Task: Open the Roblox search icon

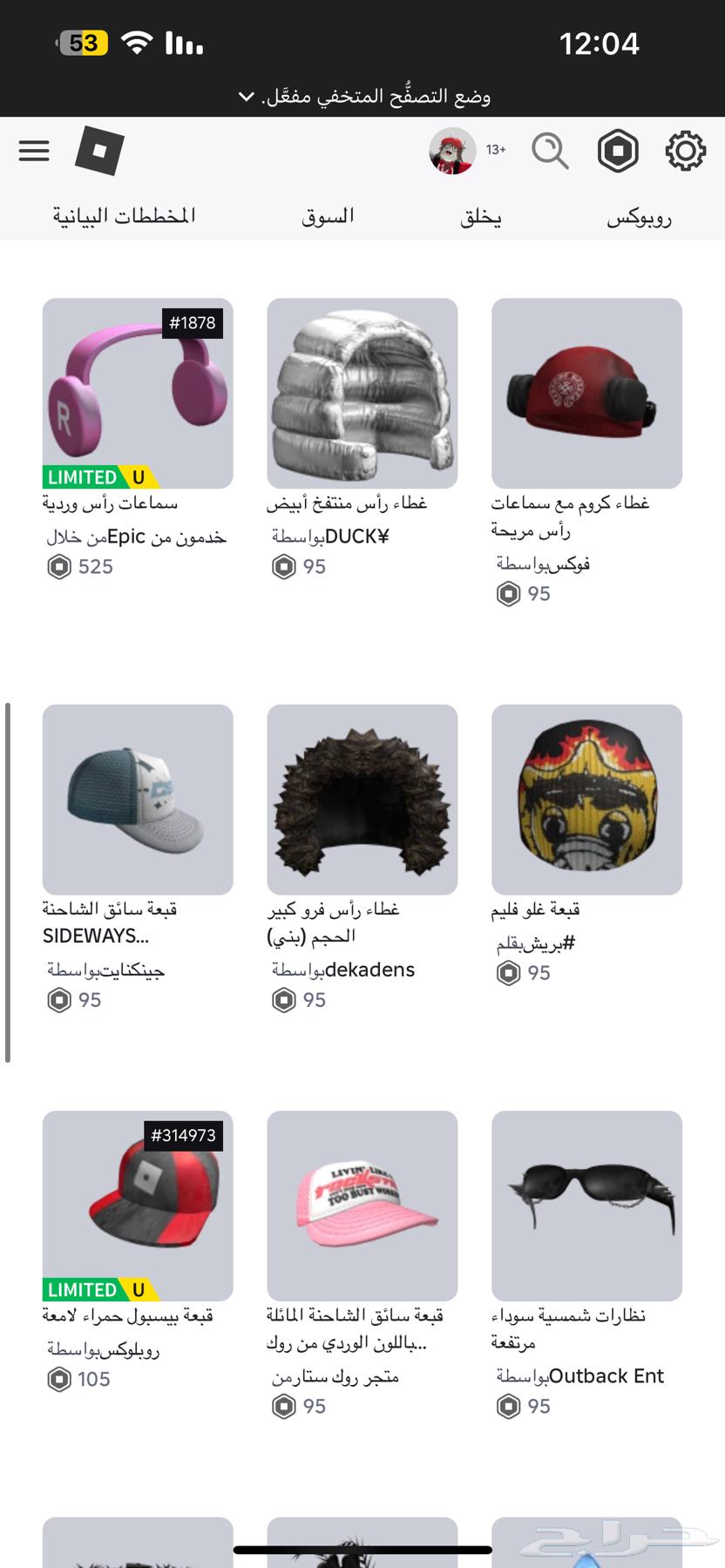Action: [549, 151]
